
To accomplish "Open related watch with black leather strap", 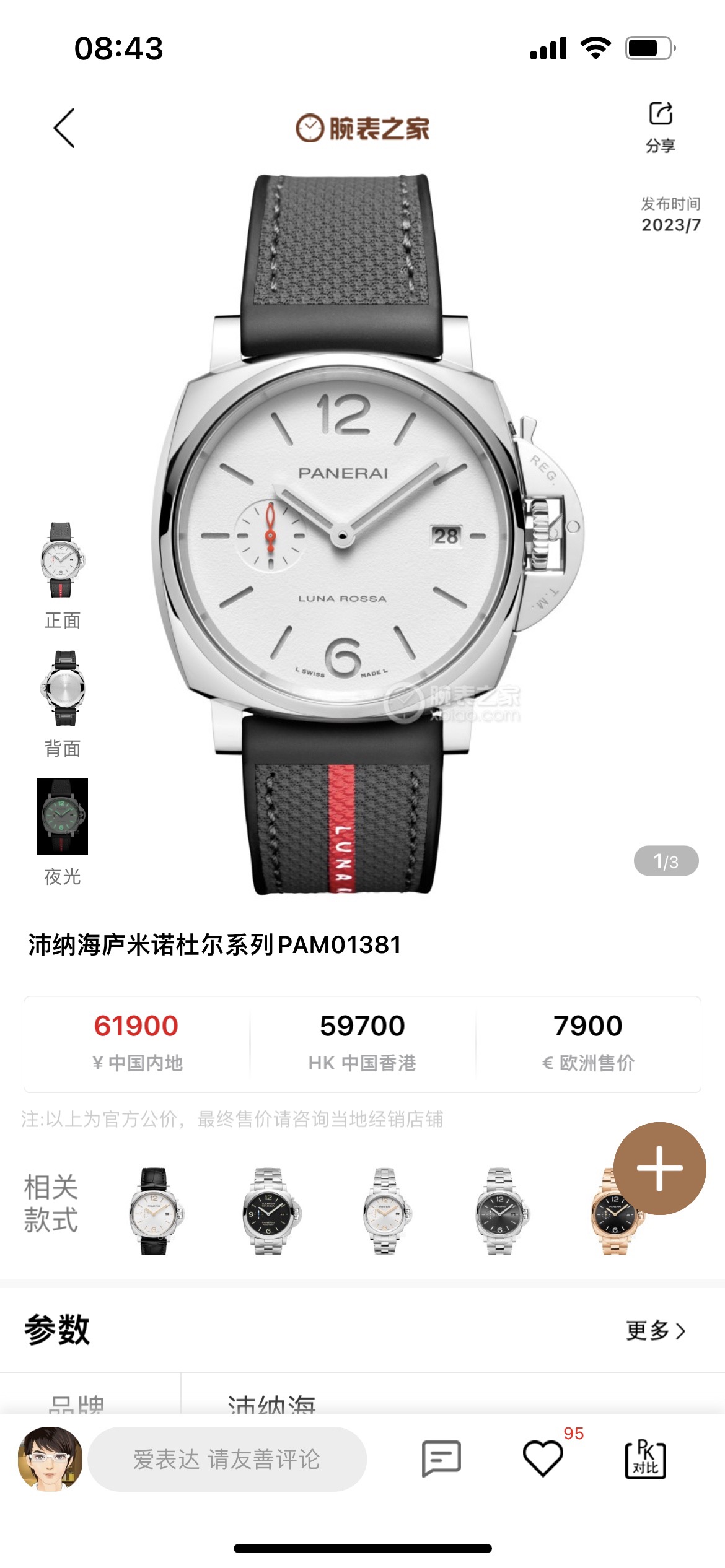I will (x=154, y=1211).
